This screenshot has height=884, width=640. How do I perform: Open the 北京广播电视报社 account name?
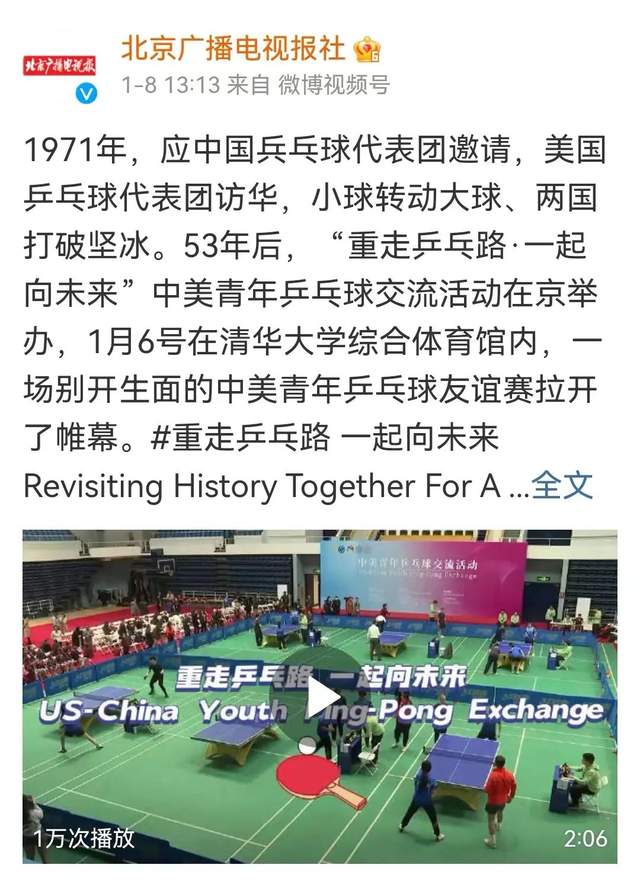click(x=233, y=47)
